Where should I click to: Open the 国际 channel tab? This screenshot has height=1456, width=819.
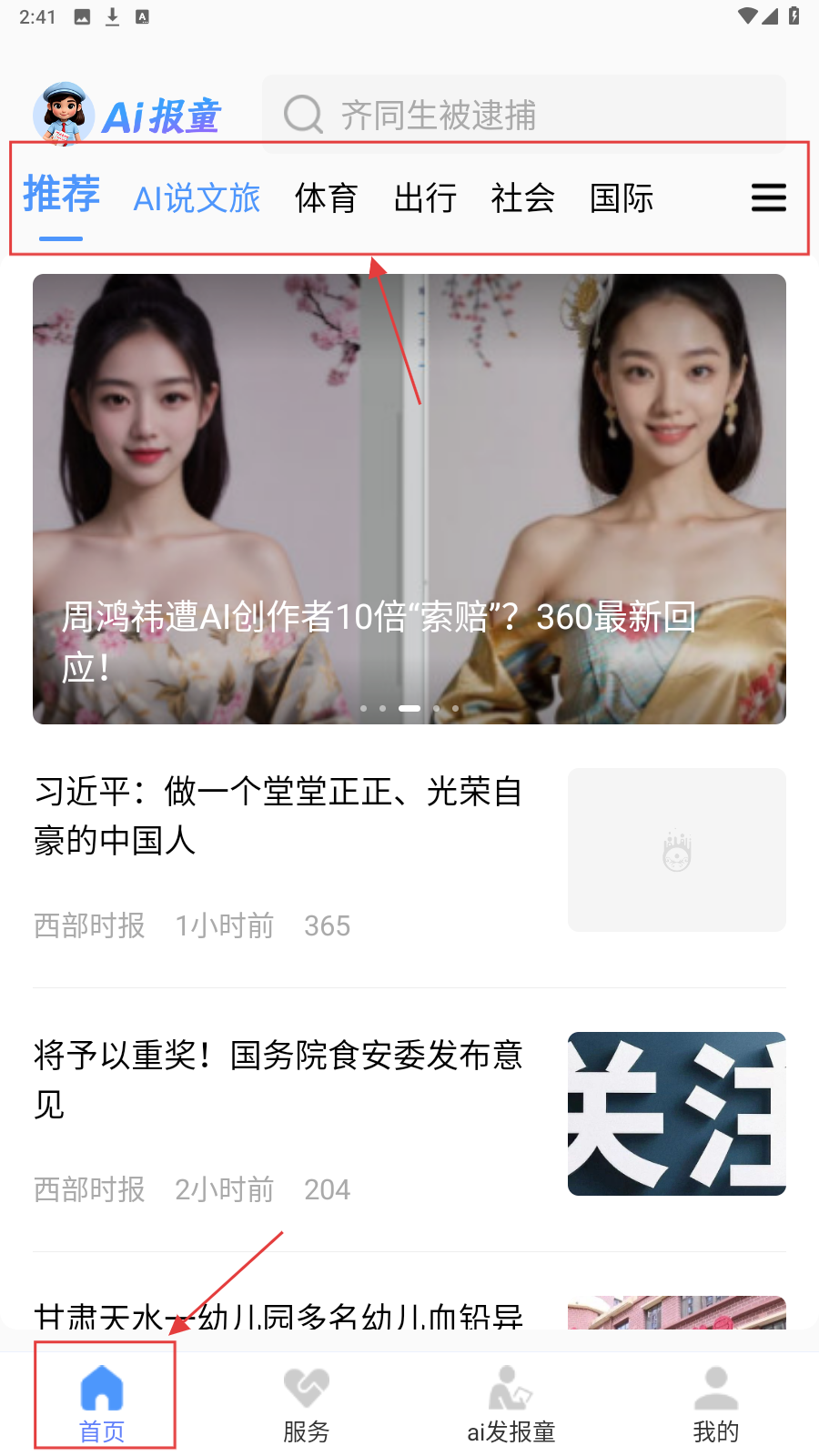622,197
